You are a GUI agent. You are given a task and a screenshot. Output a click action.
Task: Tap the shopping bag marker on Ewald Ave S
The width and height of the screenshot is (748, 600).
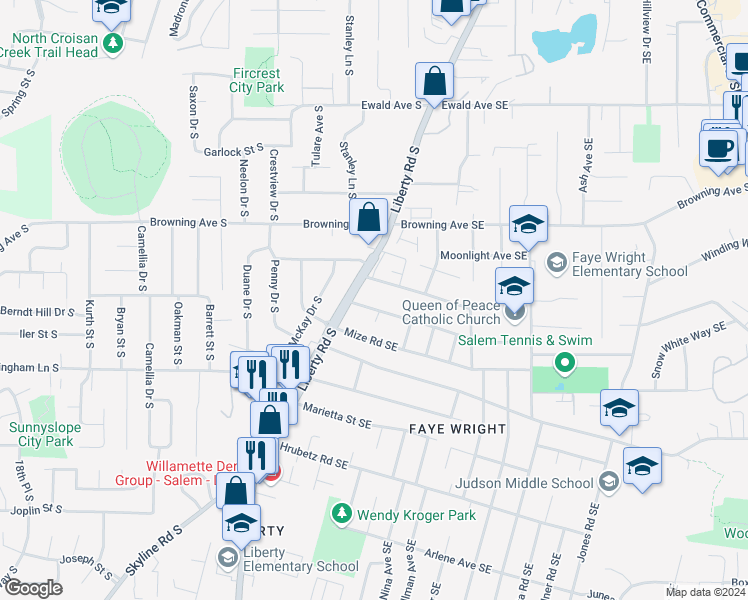pyautogui.click(x=435, y=82)
